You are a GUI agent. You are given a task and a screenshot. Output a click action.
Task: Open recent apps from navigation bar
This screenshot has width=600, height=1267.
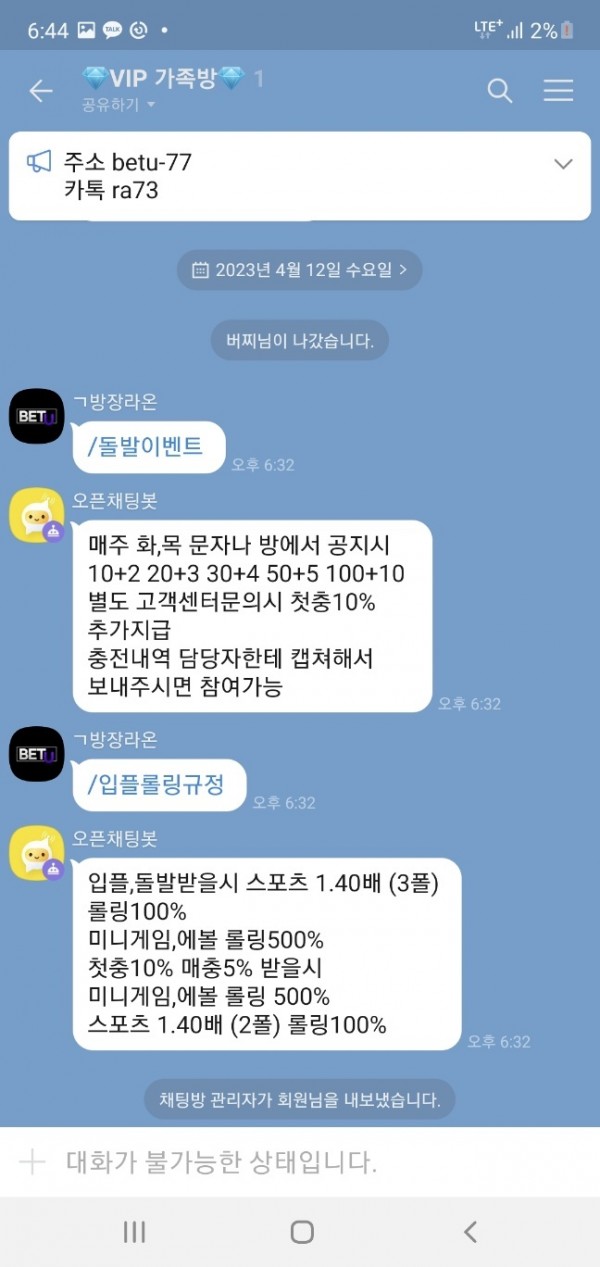pyautogui.click(x=134, y=1231)
